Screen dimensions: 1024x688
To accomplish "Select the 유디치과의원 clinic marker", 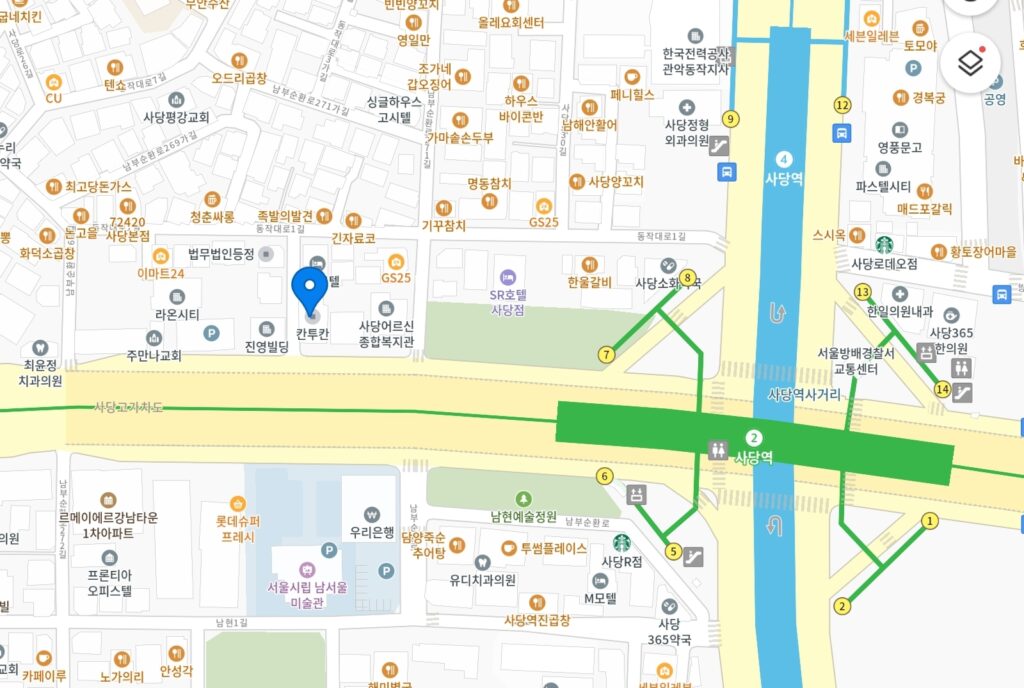I will pos(482,562).
